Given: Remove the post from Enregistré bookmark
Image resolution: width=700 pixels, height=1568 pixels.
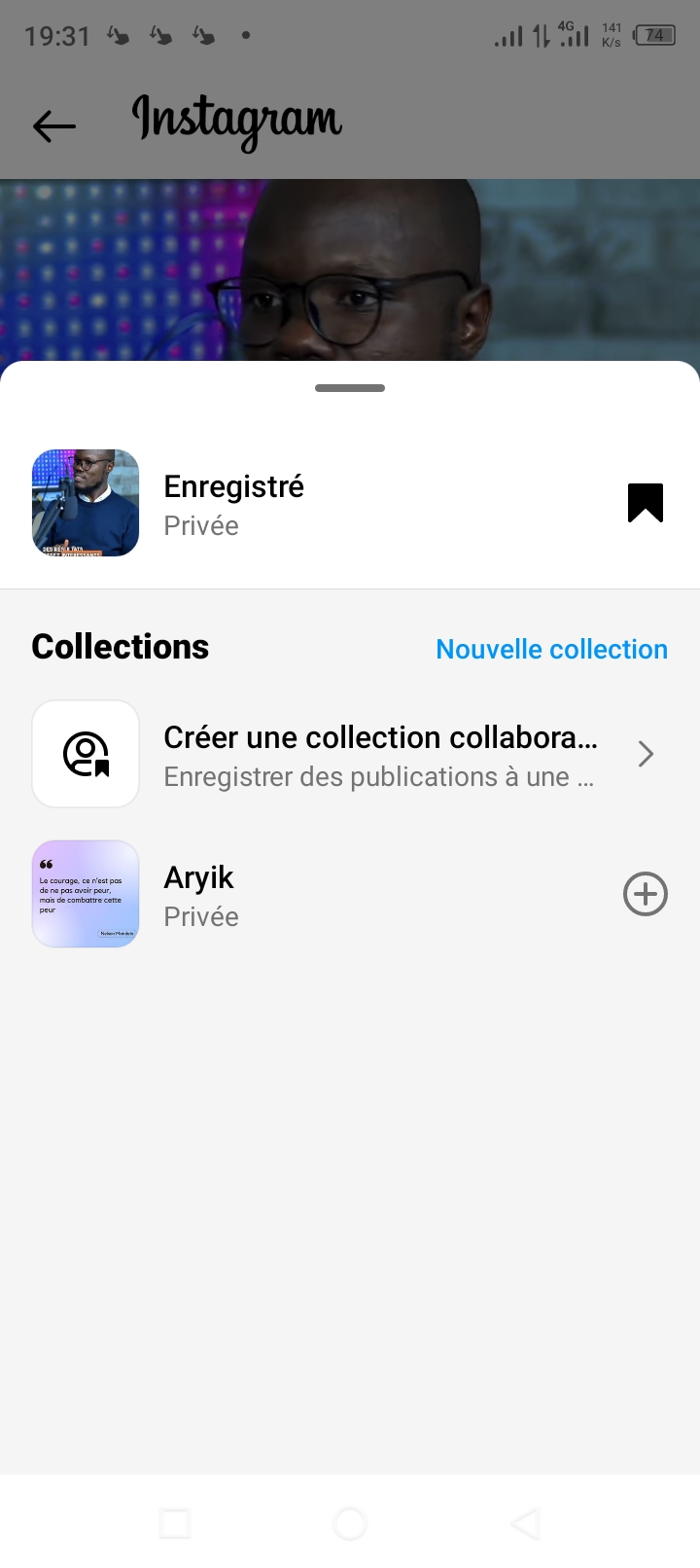Looking at the screenshot, I should [645, 503].
